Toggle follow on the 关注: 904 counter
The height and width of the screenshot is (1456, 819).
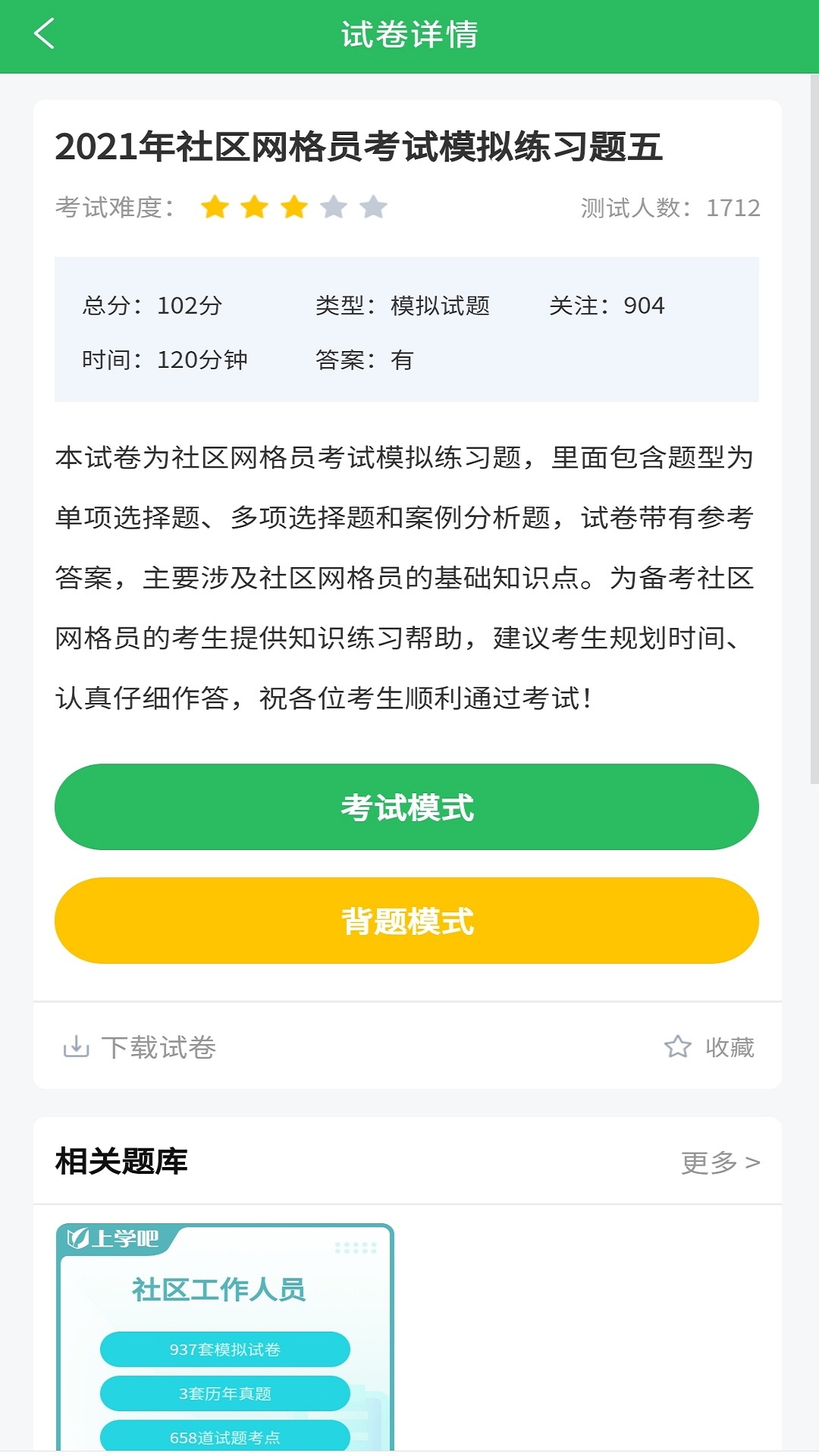point(608,306)
